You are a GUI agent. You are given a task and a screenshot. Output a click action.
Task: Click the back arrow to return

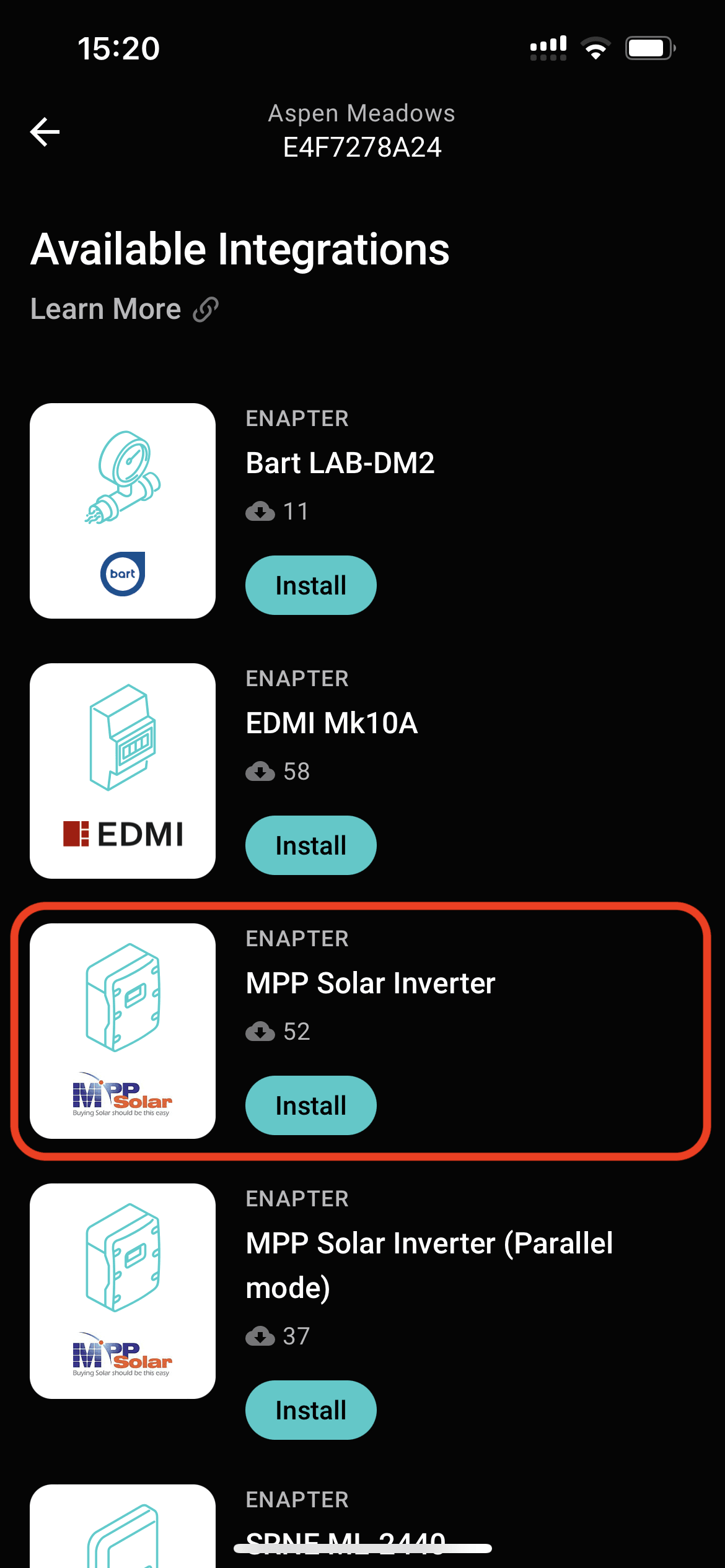click(x=44, y=131)
